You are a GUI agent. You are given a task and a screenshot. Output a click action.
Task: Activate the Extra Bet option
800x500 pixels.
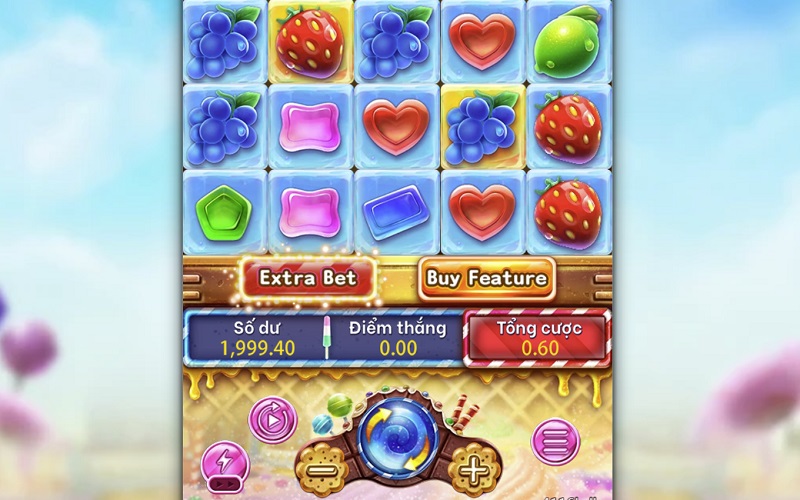click(x=307, y=278)
